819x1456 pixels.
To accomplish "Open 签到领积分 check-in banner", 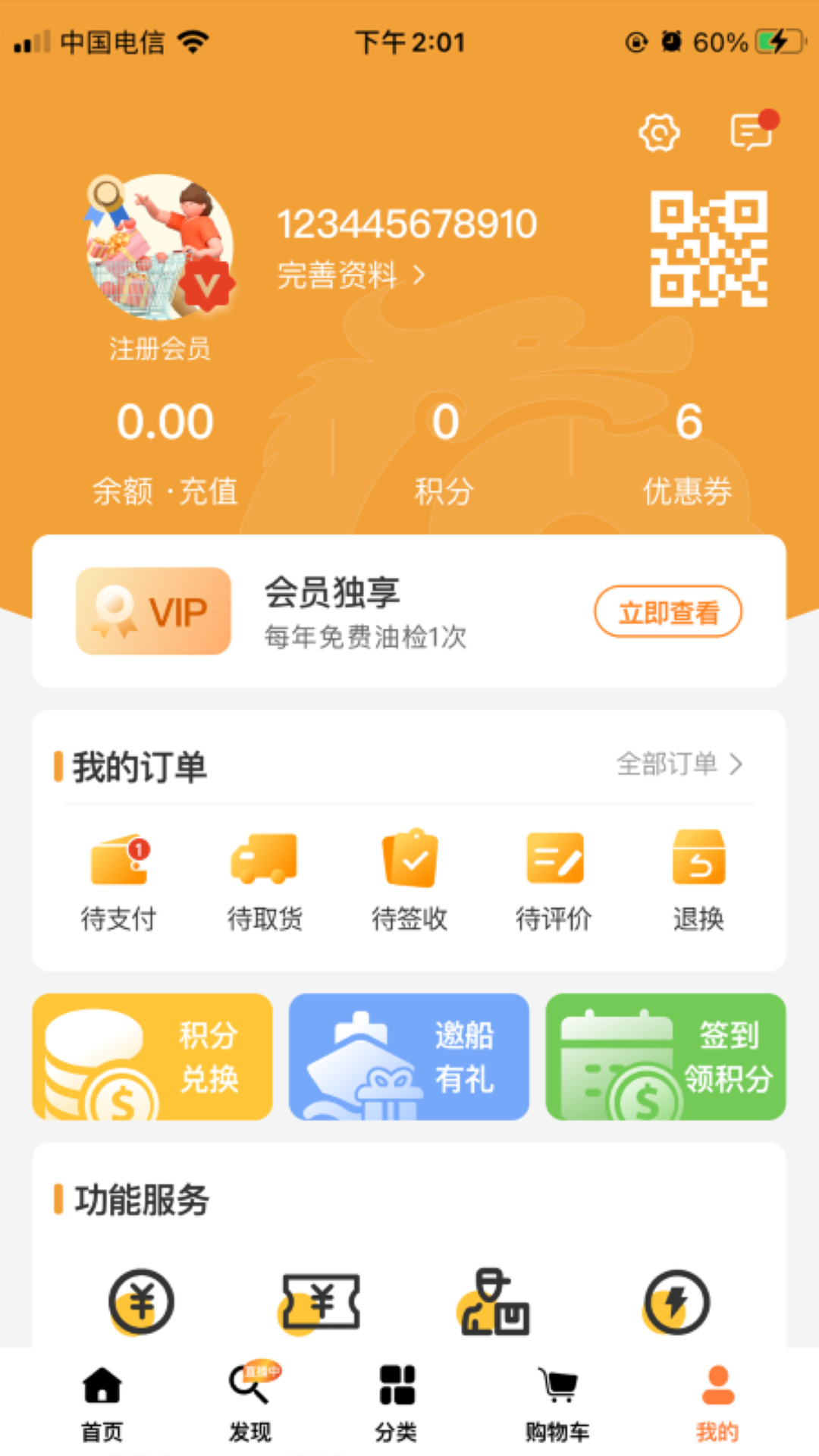I will (x=665, y=1056).
